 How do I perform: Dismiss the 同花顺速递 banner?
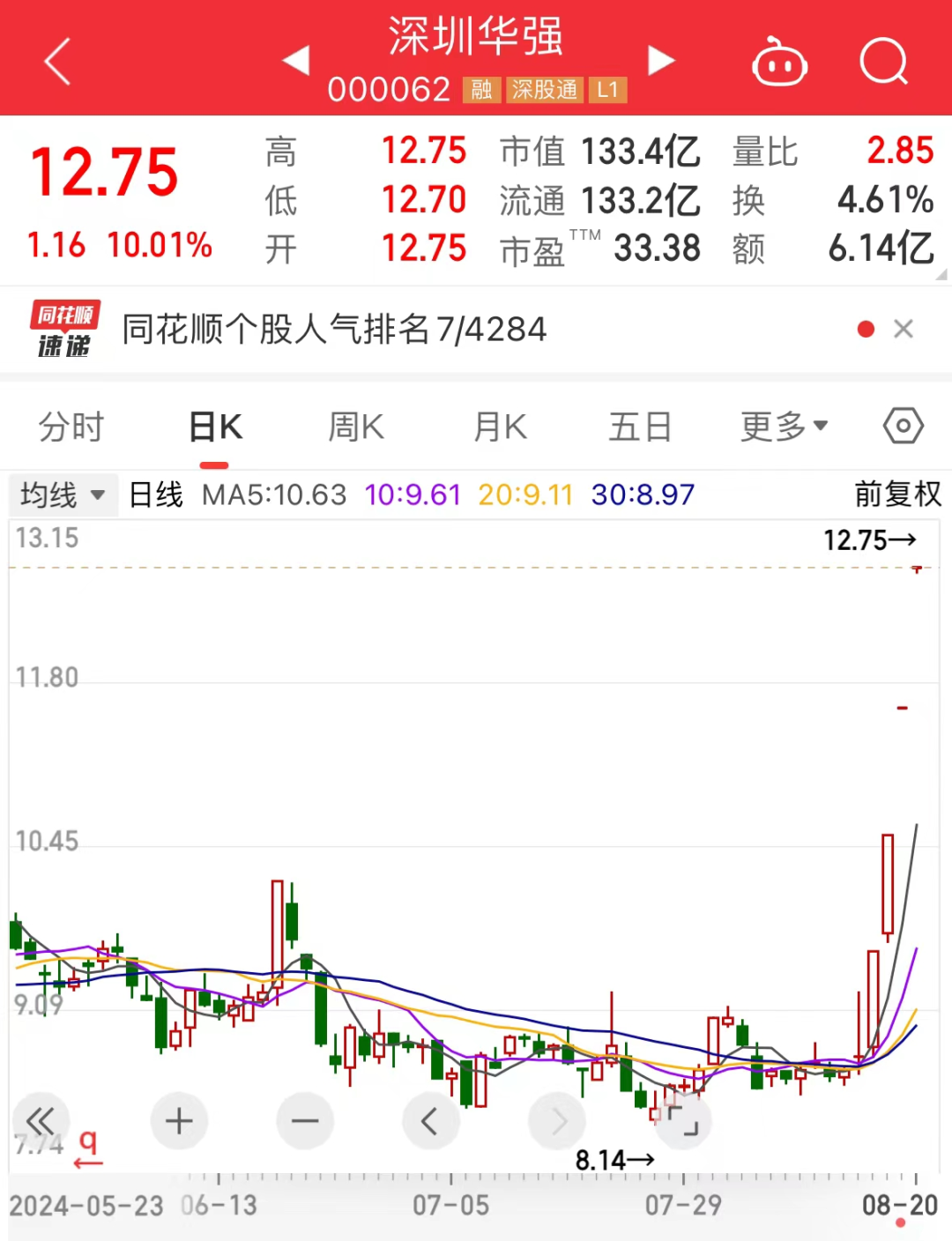point(903,329)
